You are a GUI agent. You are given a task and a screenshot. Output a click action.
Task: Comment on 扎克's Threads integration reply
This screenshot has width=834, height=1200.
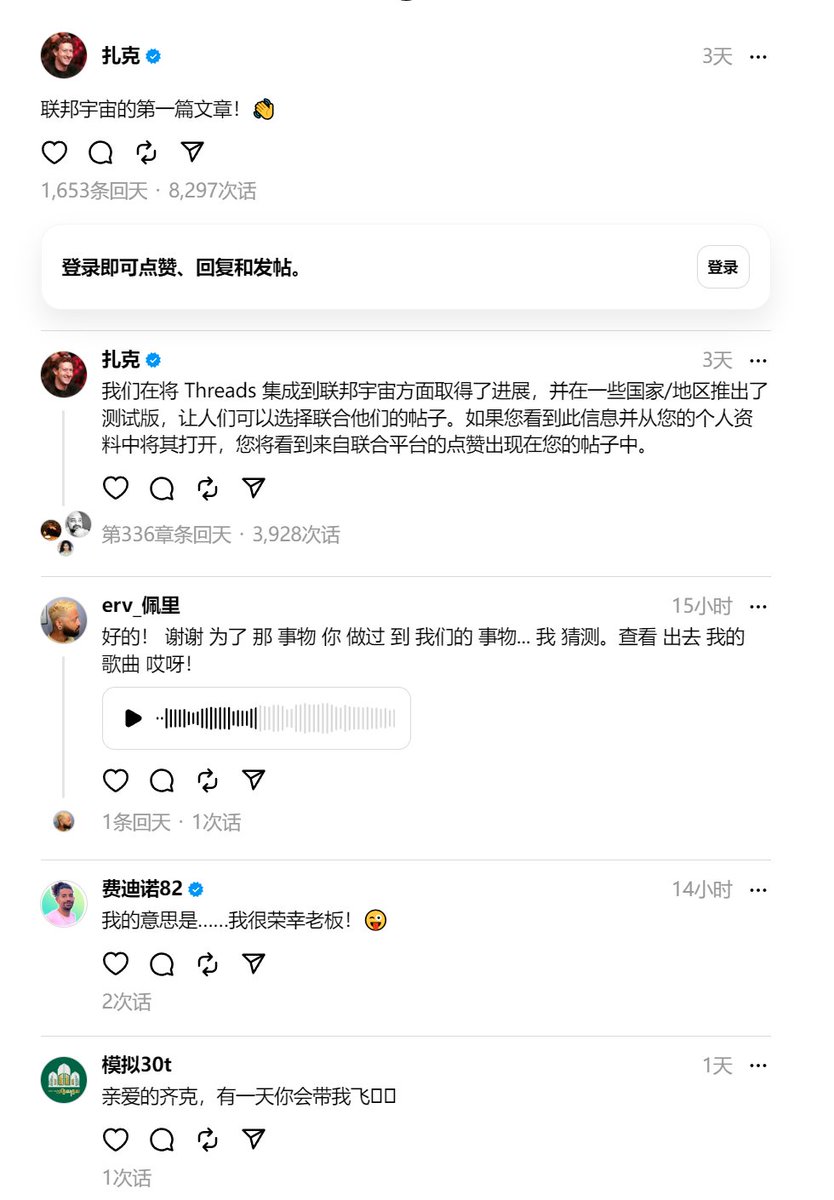coord(162,488)
